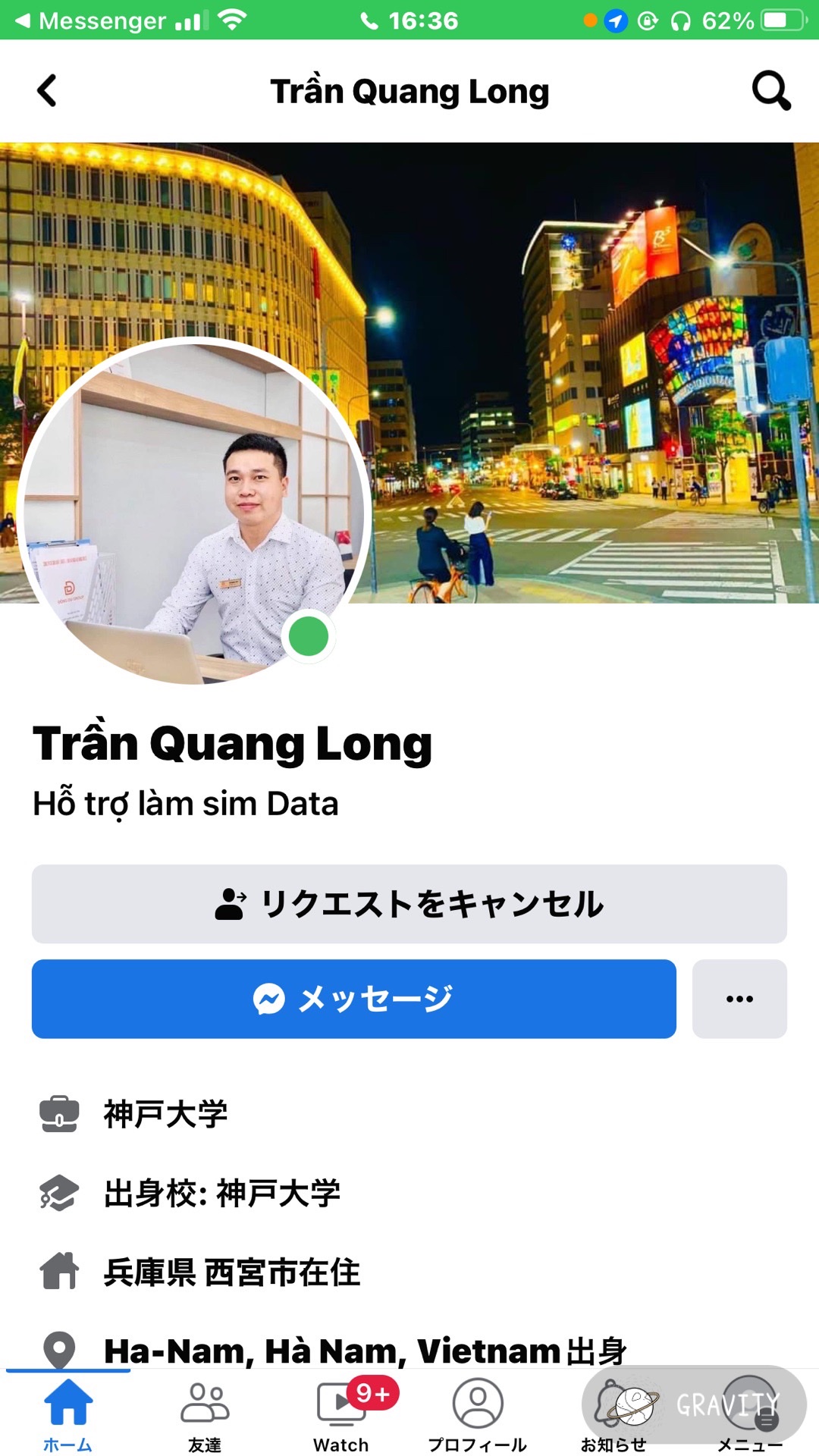Screen dimensions: 819x1456
Task: Open the Watch tab
Action: tap(341, 1414)
